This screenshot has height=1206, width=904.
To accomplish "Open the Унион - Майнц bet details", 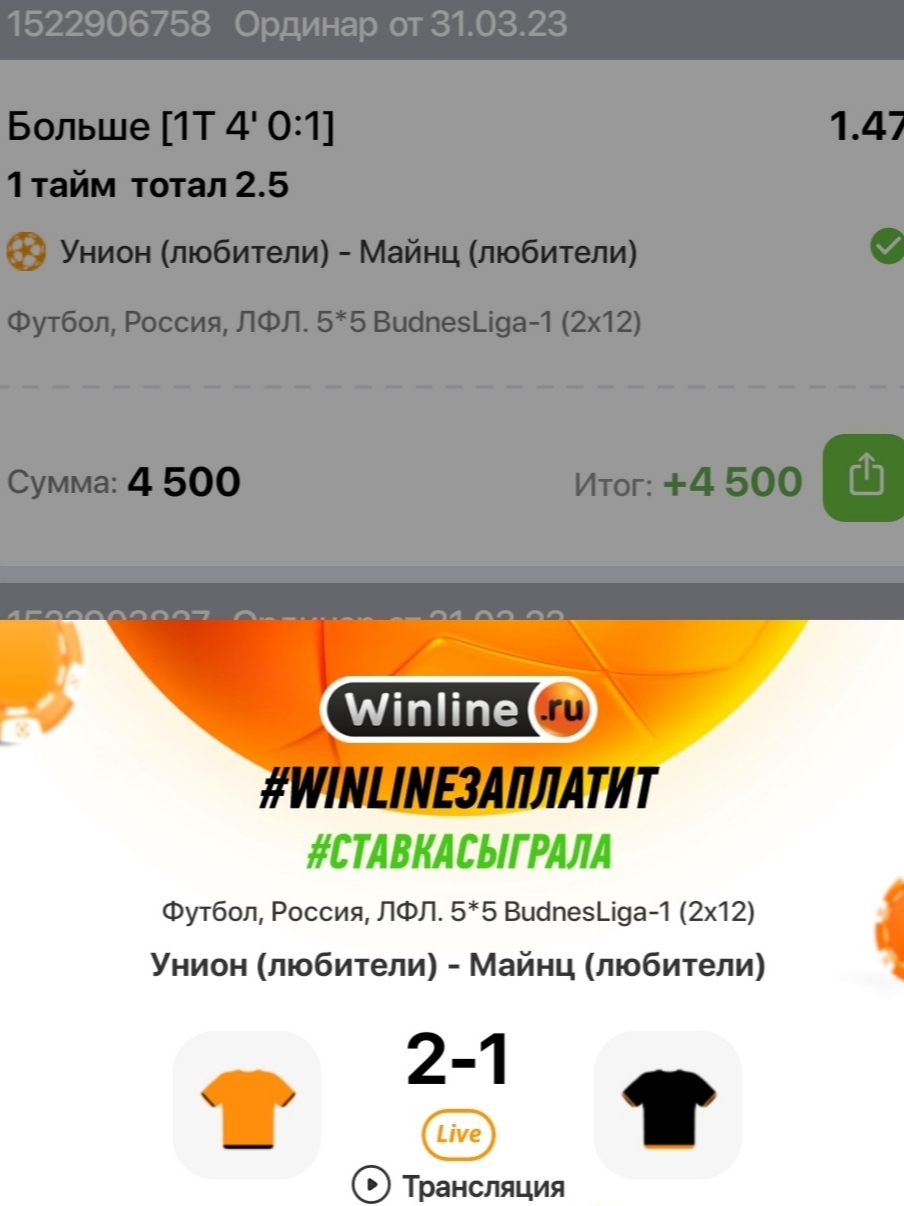I will 348,252.
